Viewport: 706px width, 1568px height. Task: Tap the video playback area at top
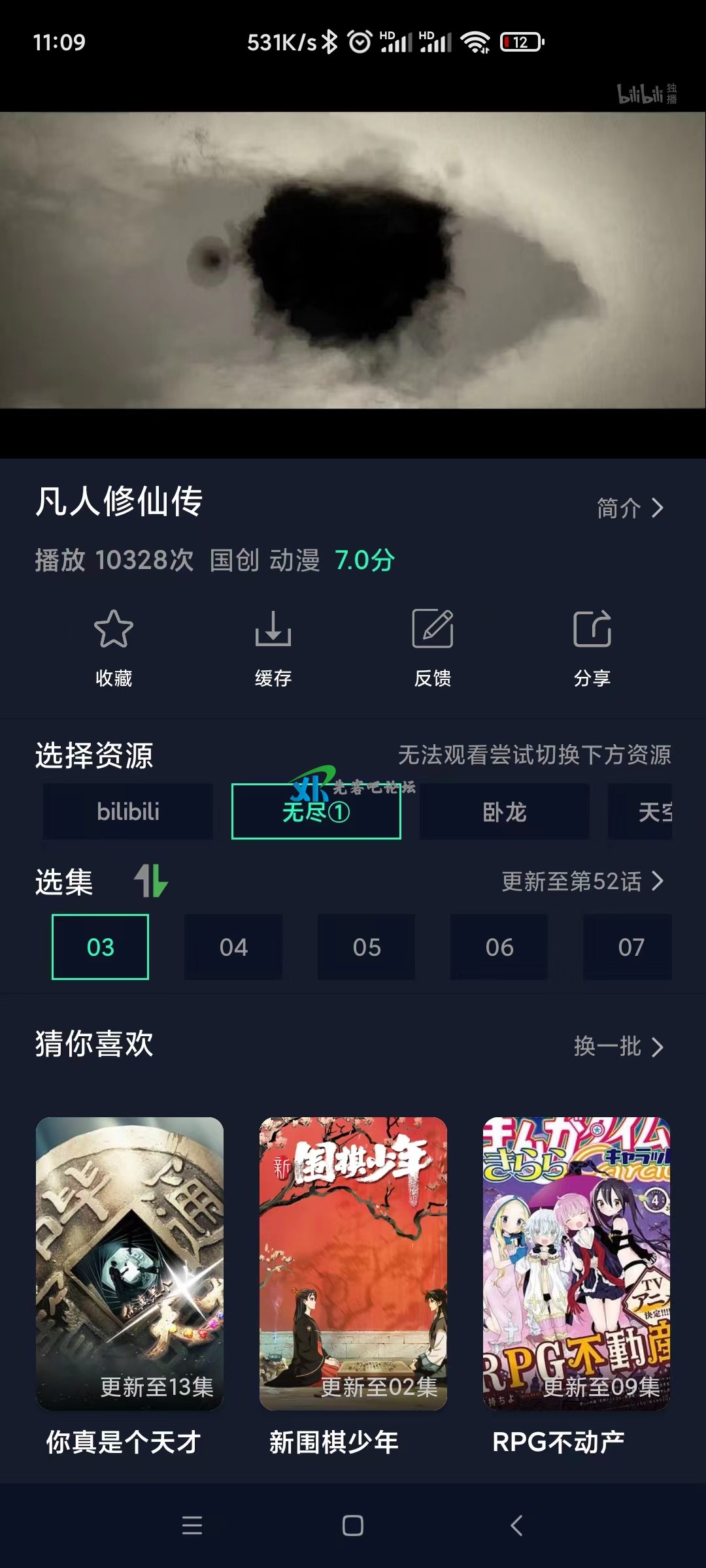(x=353, y=274)
